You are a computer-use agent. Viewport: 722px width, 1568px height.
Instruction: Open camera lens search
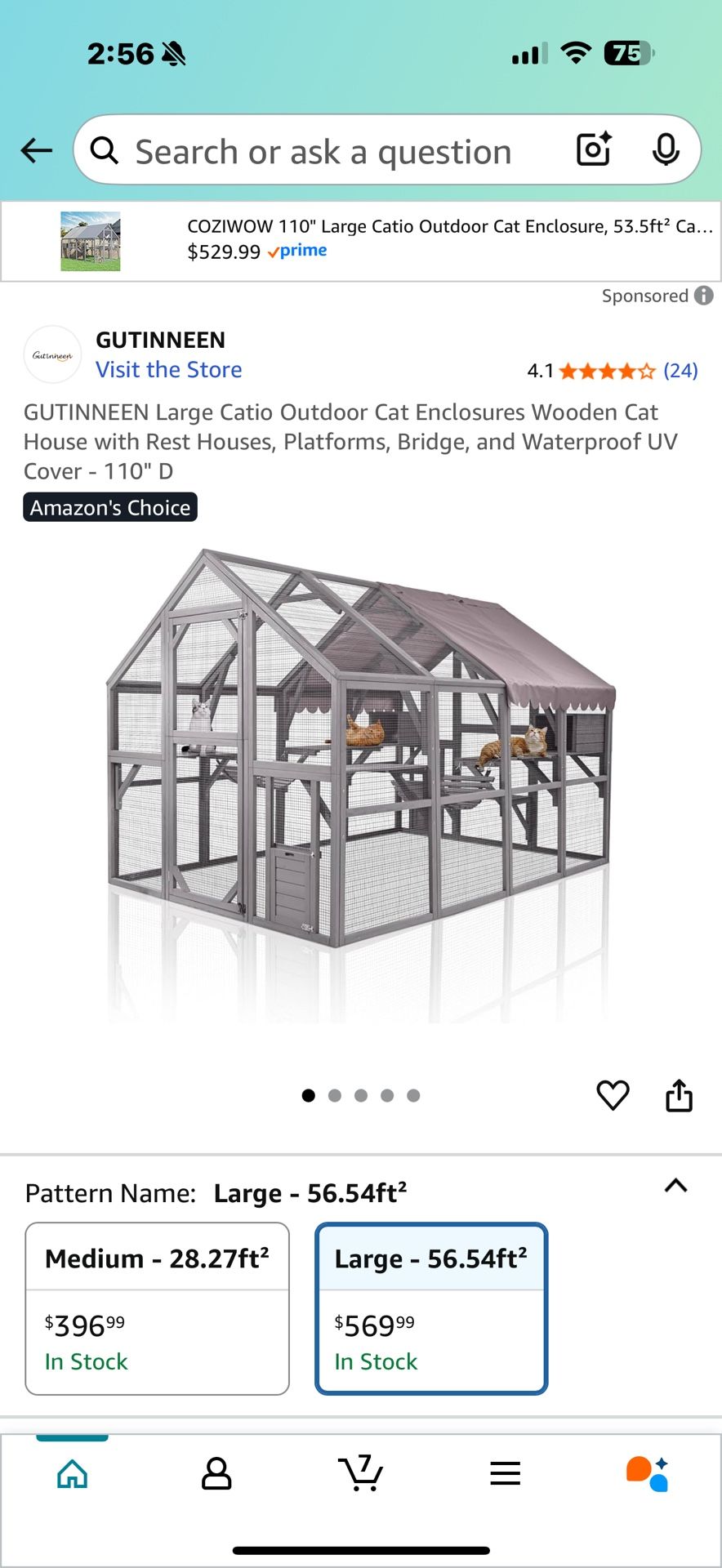point(594,149)
